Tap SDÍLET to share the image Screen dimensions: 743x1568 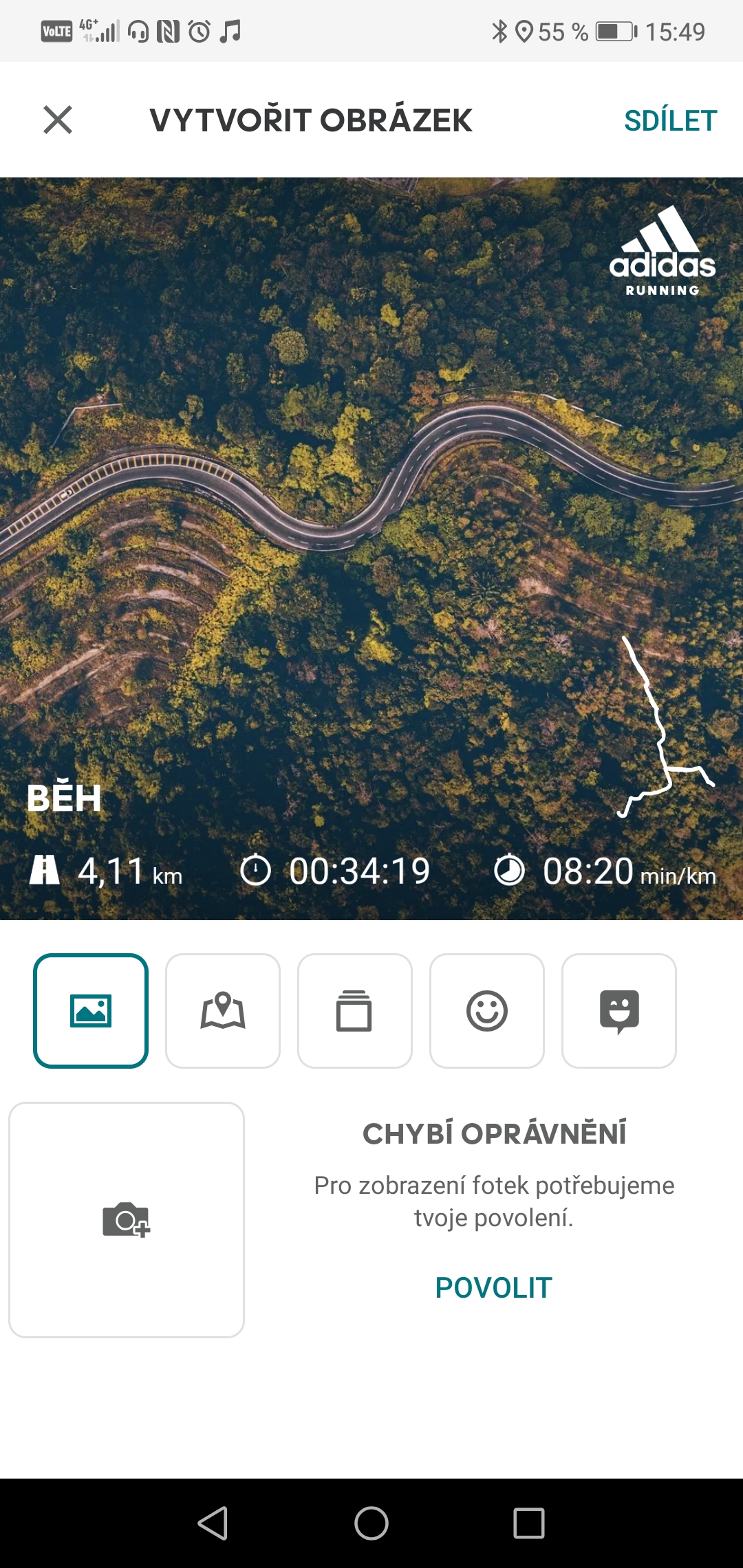coord(670,120)
